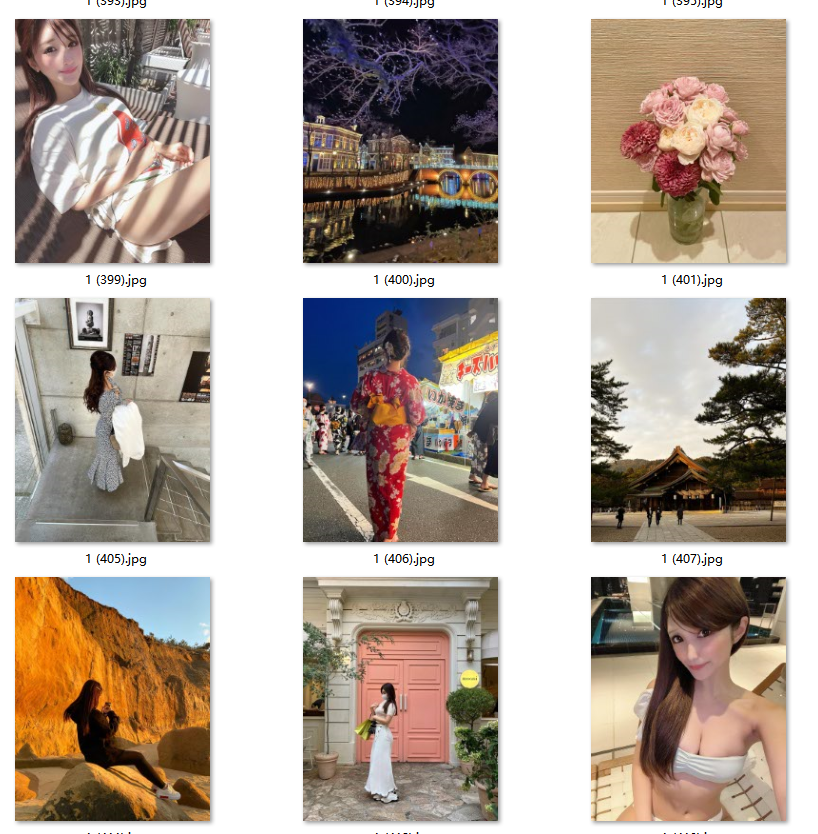Open the orange cliff sunset photo
The image size is (818, 834).
(113, 699)
